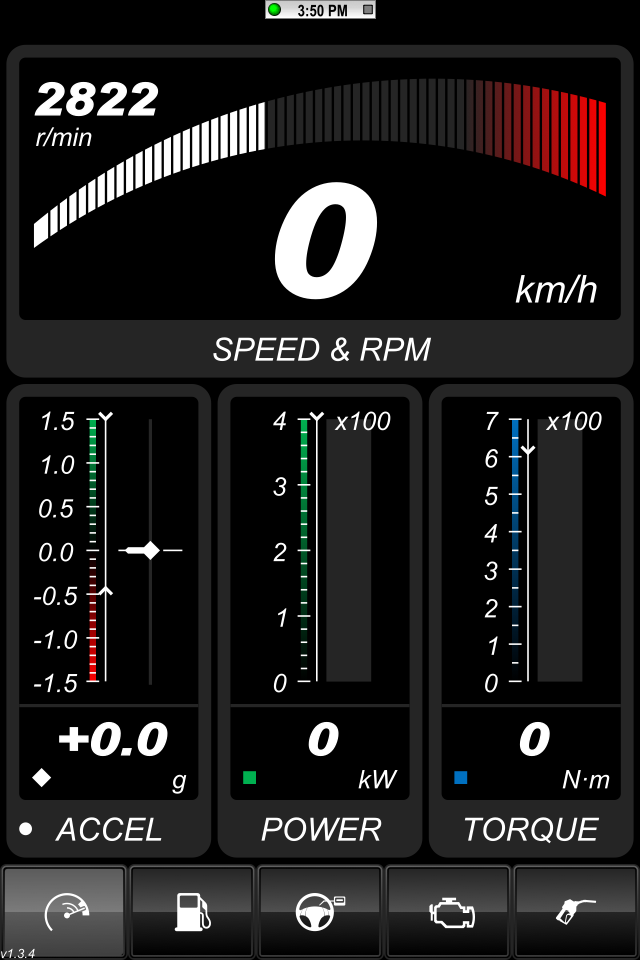Select the gauges dashboard tab
This screenshot has height=960, width=640.
coord(65,911)
